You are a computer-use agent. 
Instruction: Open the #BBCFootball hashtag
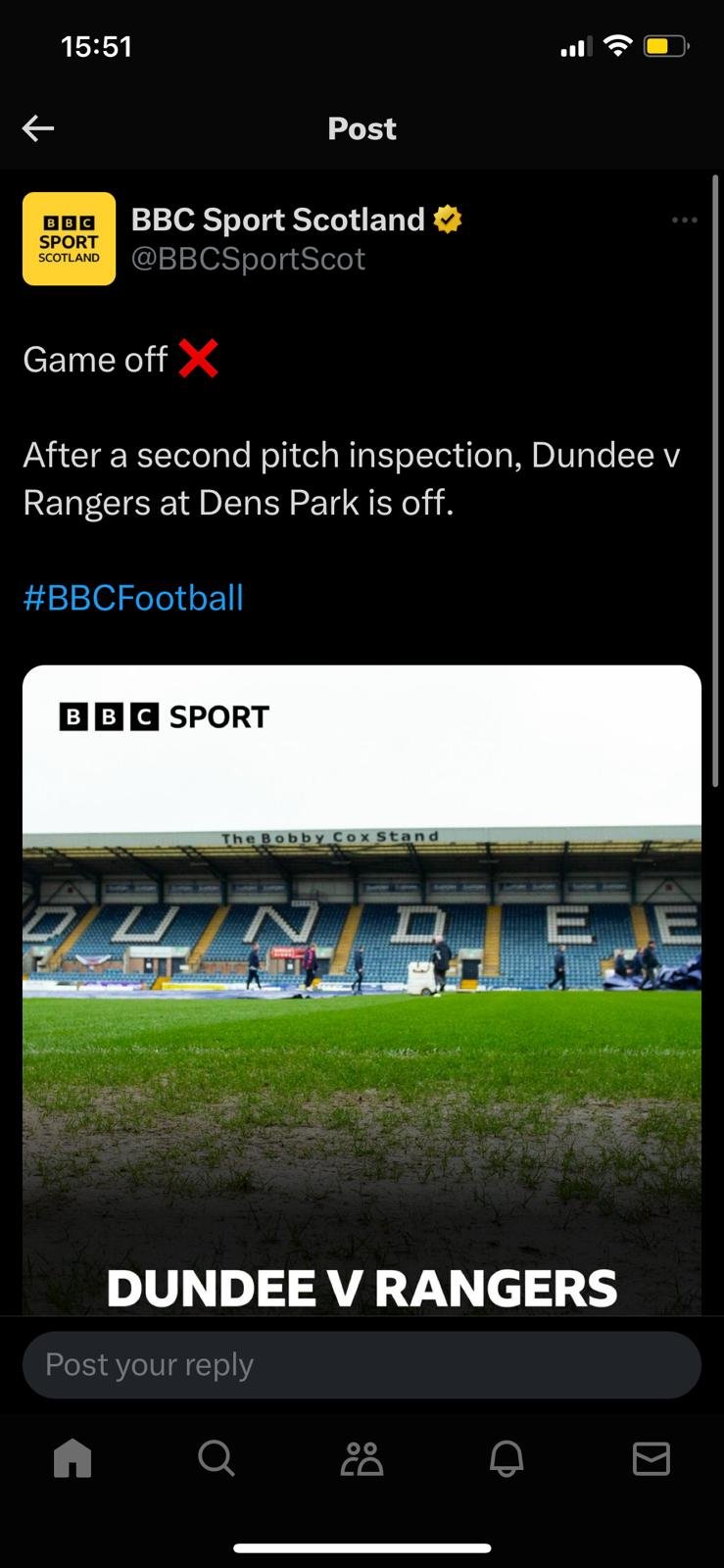tap(133, 598)
